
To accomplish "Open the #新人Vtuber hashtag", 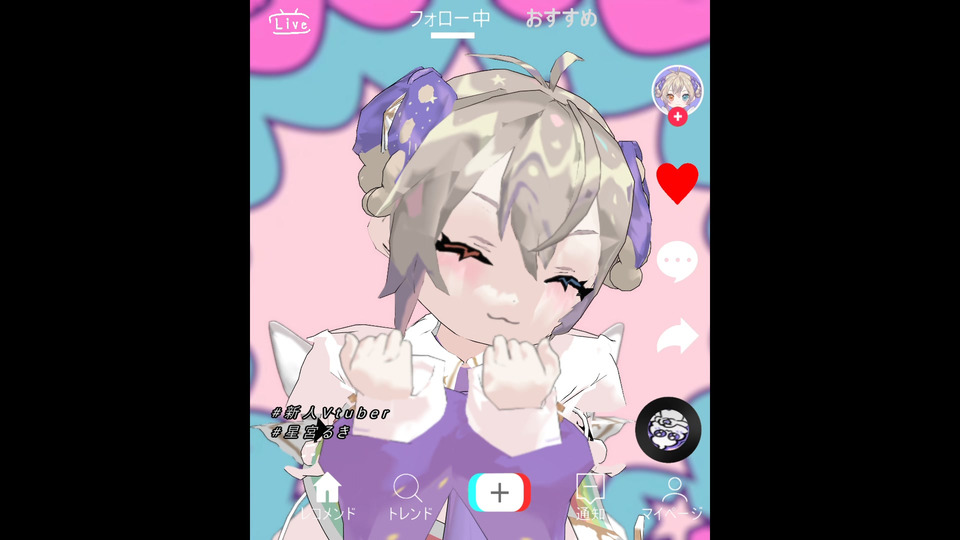I will click(330, 412).
